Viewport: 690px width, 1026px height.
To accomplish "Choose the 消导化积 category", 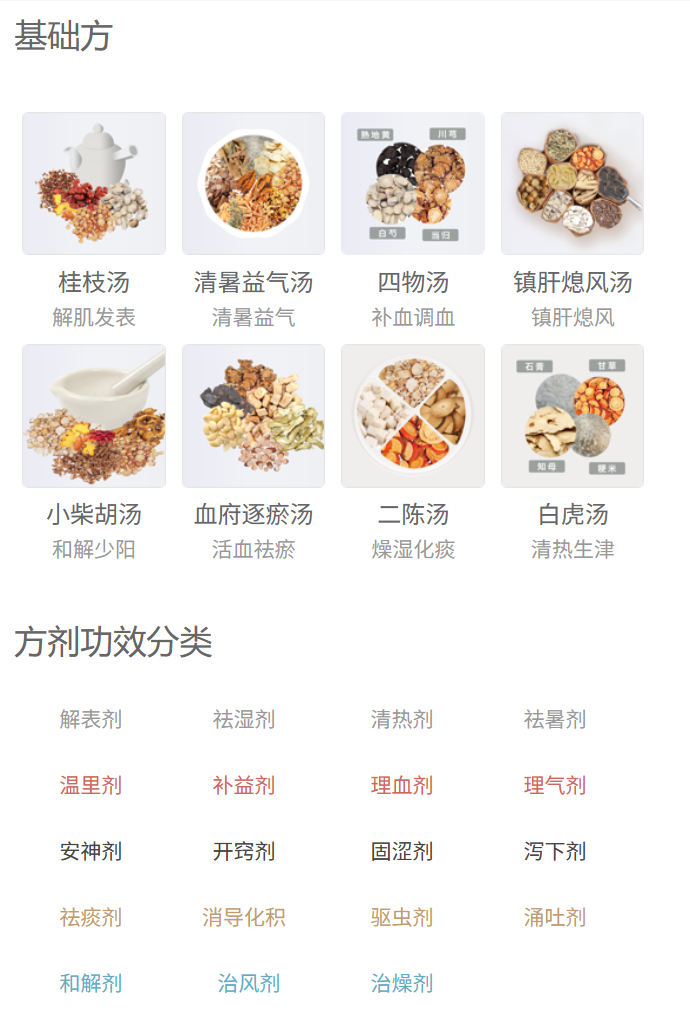I will [244, 917].
